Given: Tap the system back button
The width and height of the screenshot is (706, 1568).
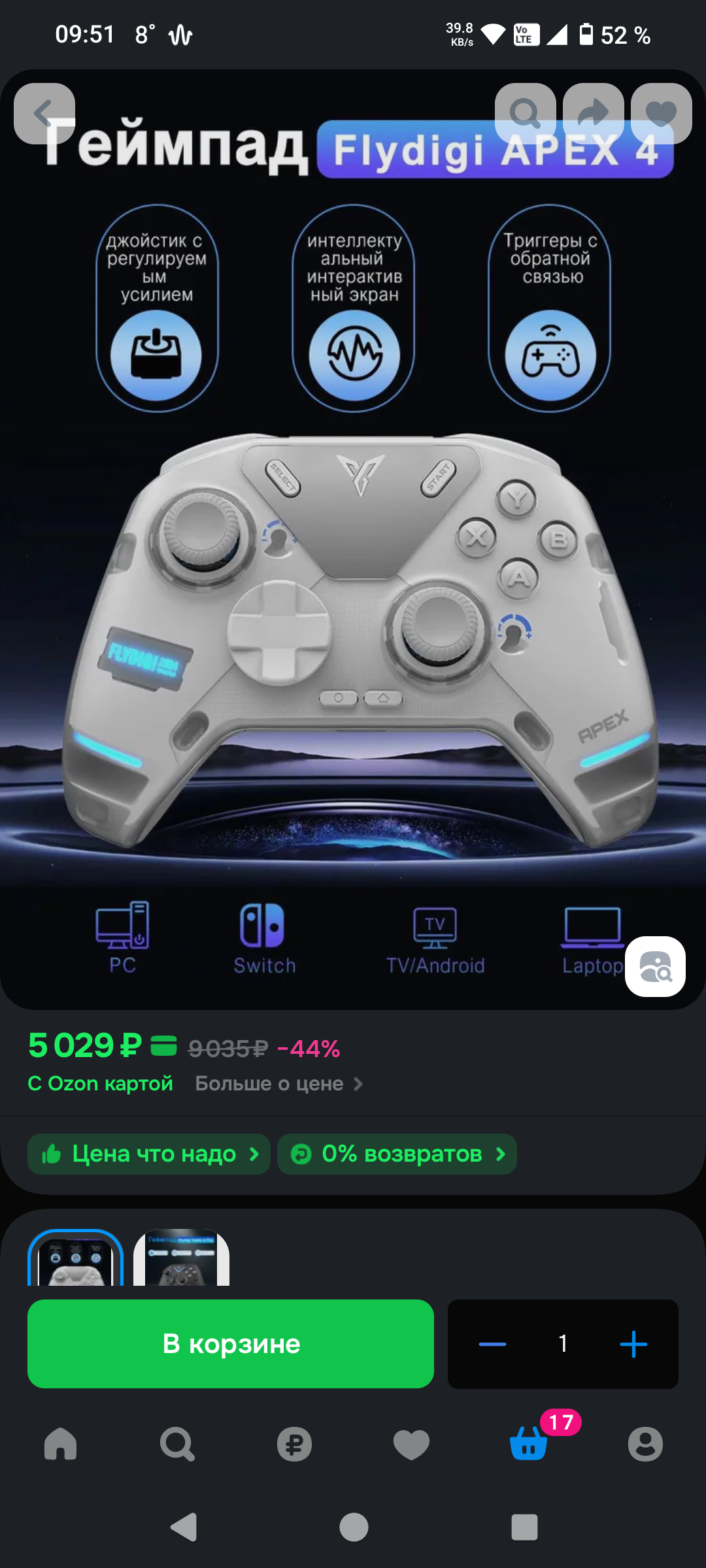Looking at the screenshot, I should [184, 1527].
